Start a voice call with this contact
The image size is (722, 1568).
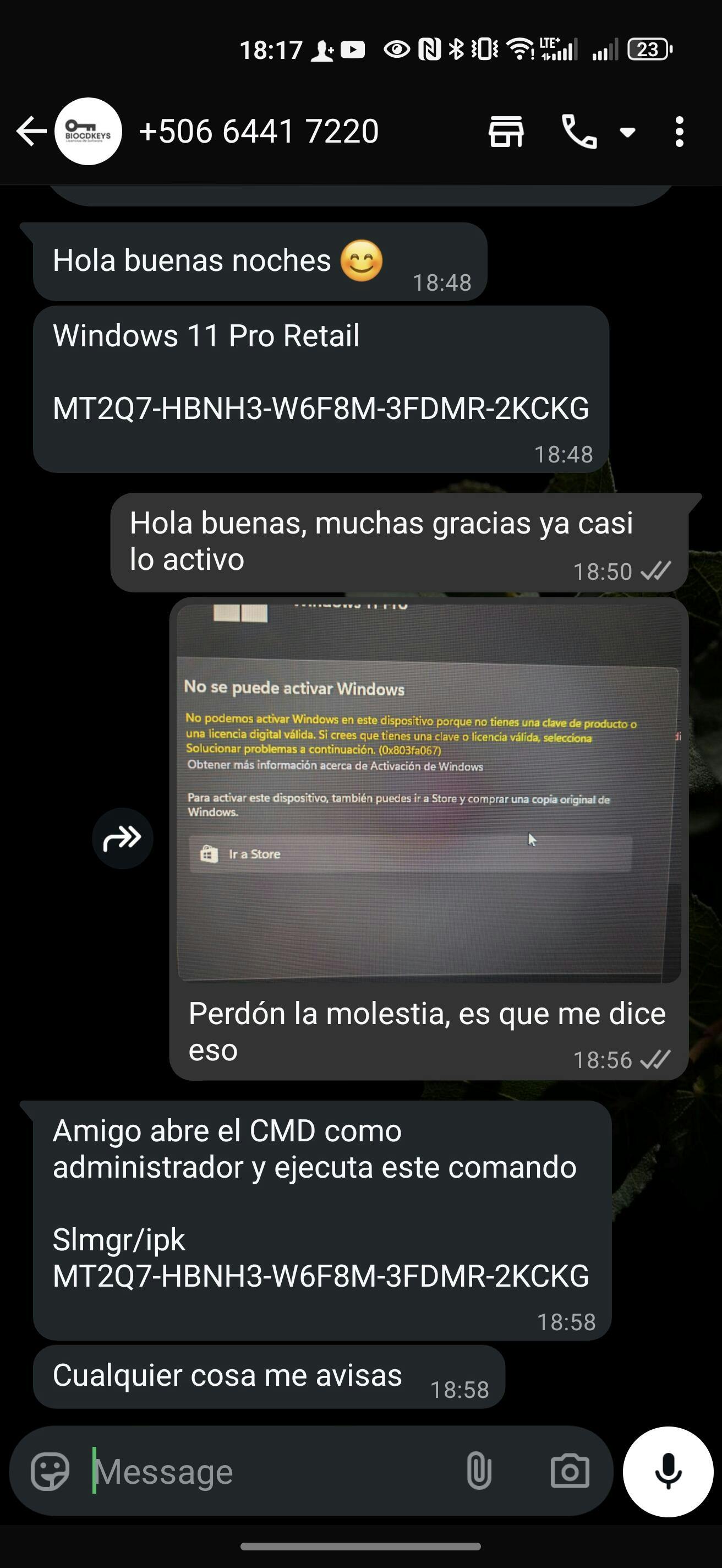click(578, 132)
